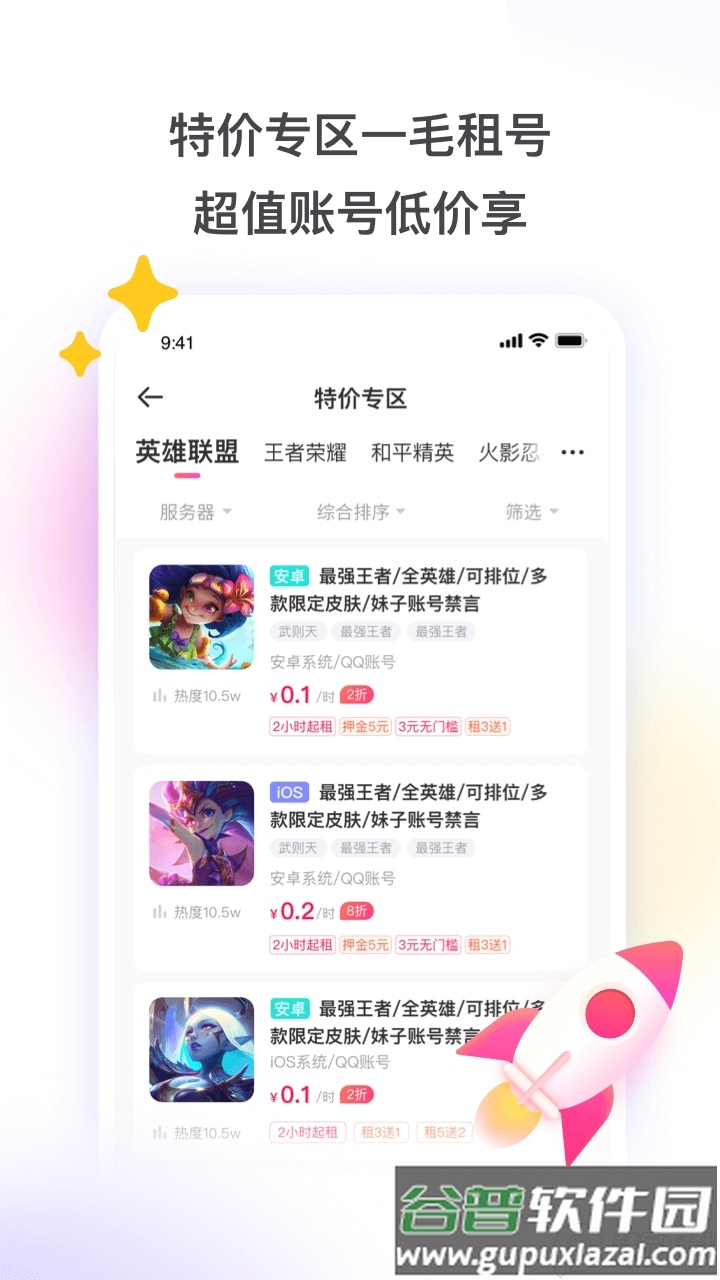This screenshot has width=720, height=1280.
Task: Tap the Wi-Fi icon in the status bar
Action: click(x=536, y=340)
